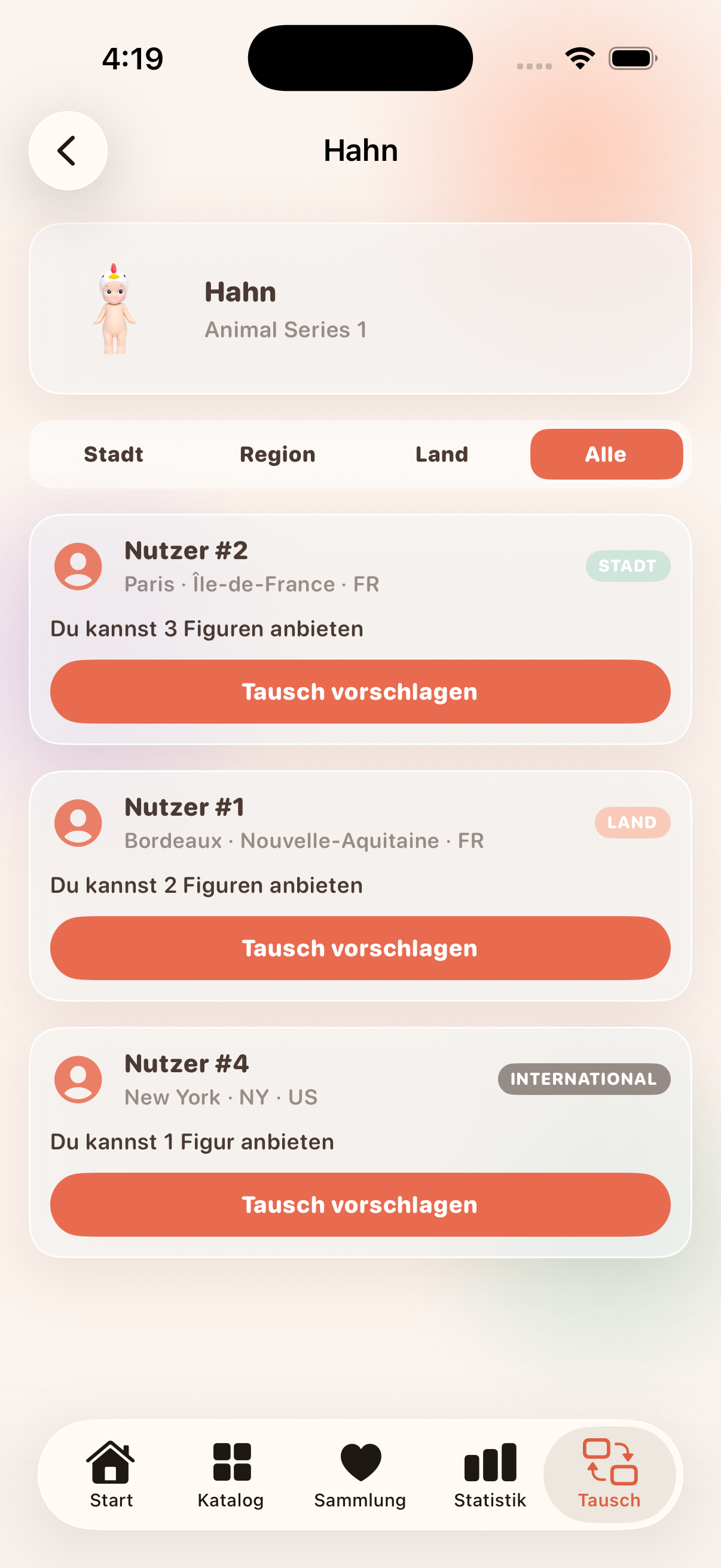This screenshot has height=1568, width=721.
Task: Go back using the arrow button
Action: [x=68, y=150]
